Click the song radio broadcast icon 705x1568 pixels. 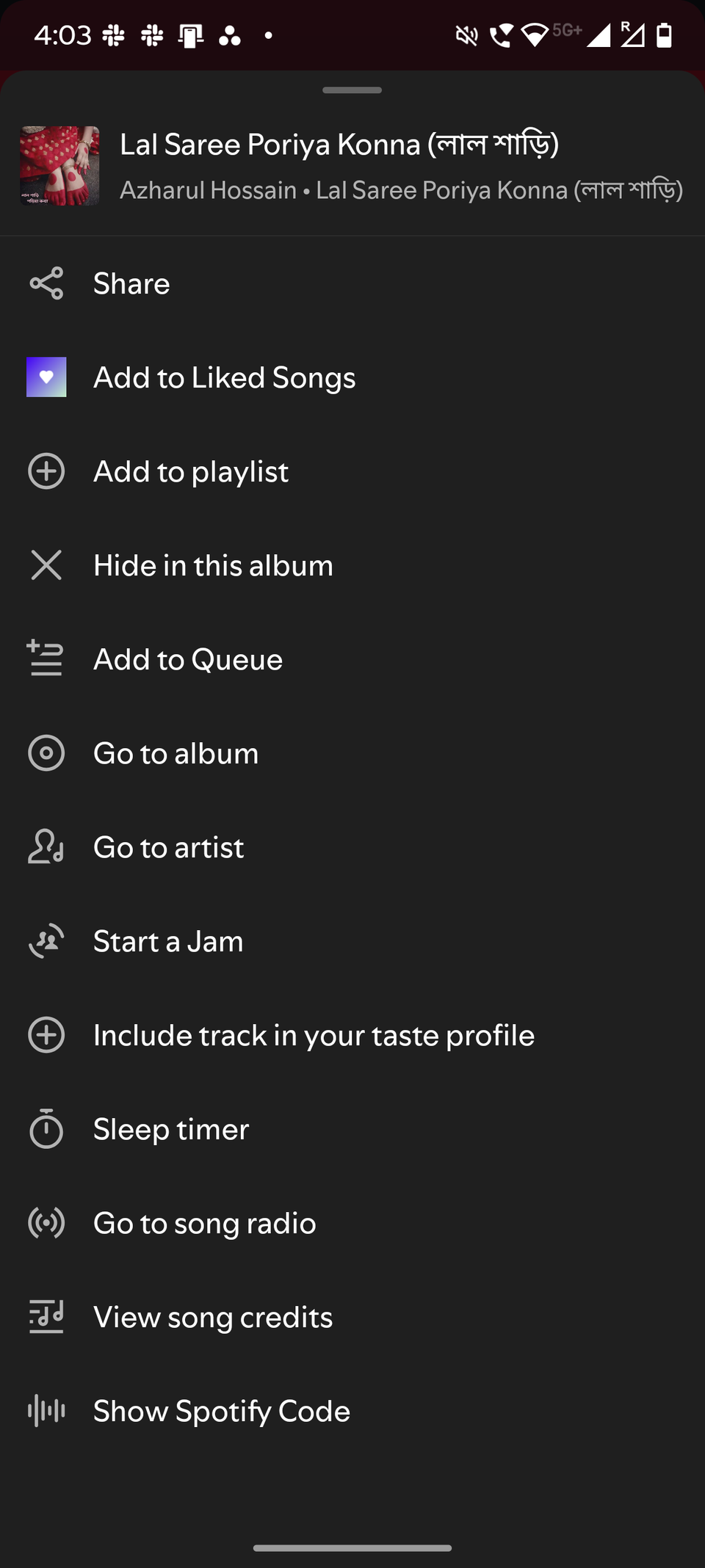[46, 1223]
